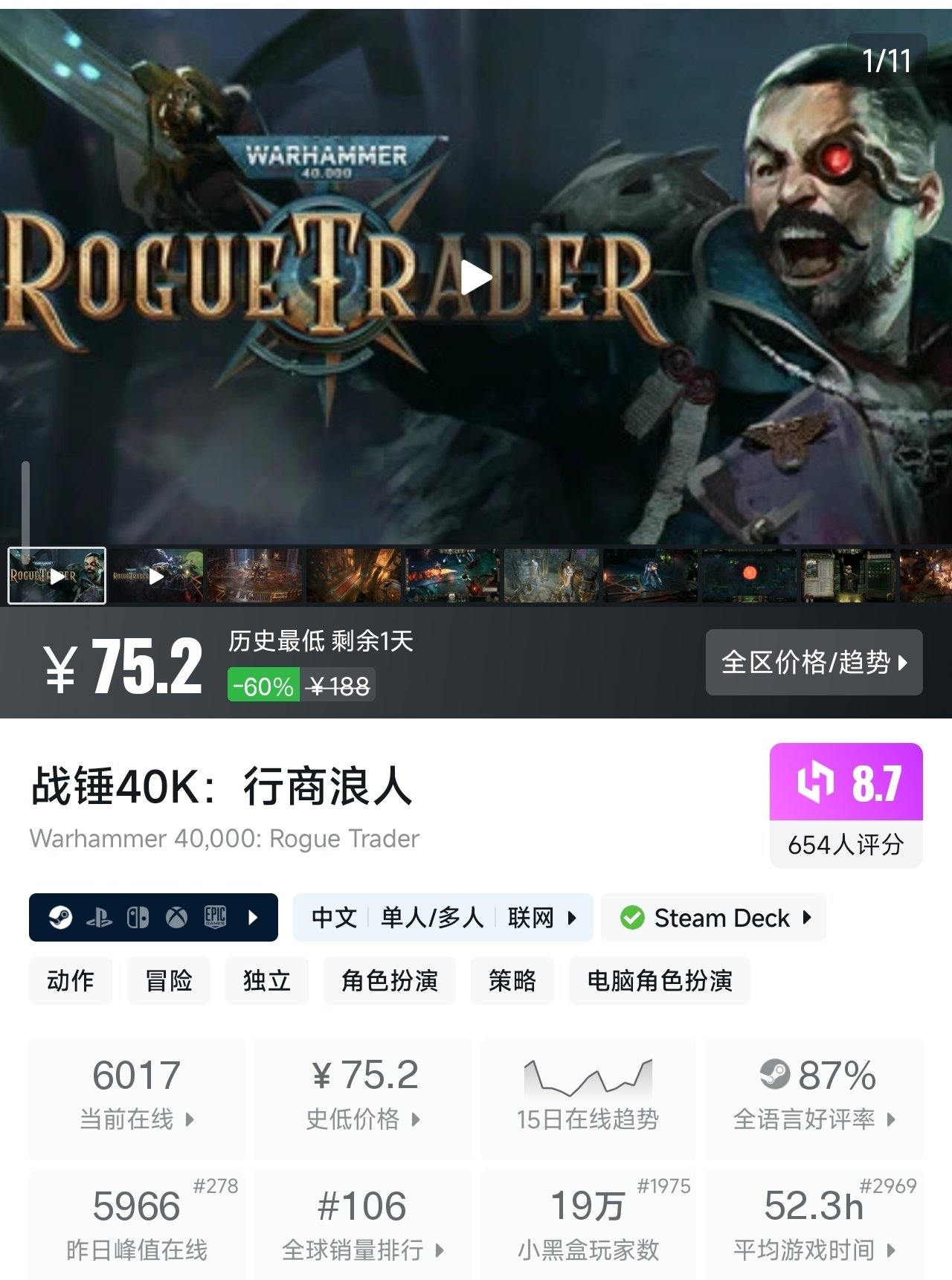Select the second trailer thumbnail
The image size is (952, 1280).
pos(156,576)
